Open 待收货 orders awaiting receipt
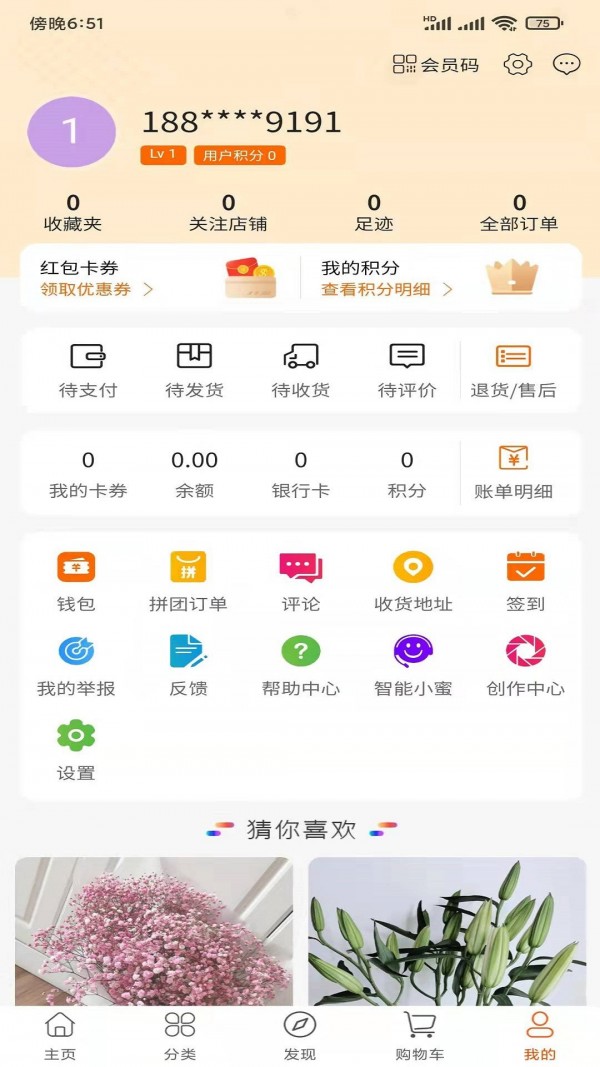The width and height of the screenshot is (600, 1067). [300, 370]
